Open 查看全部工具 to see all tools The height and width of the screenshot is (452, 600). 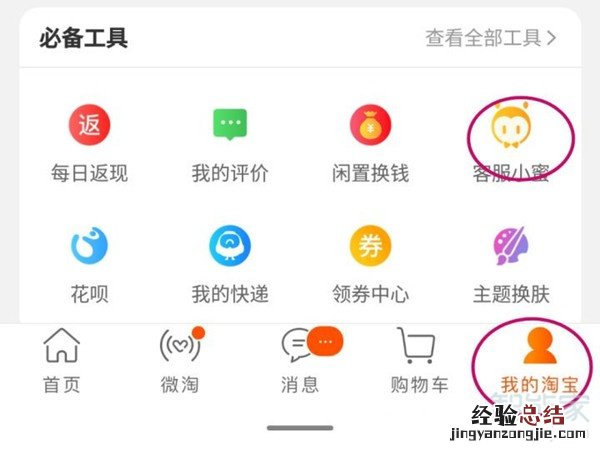490,39
